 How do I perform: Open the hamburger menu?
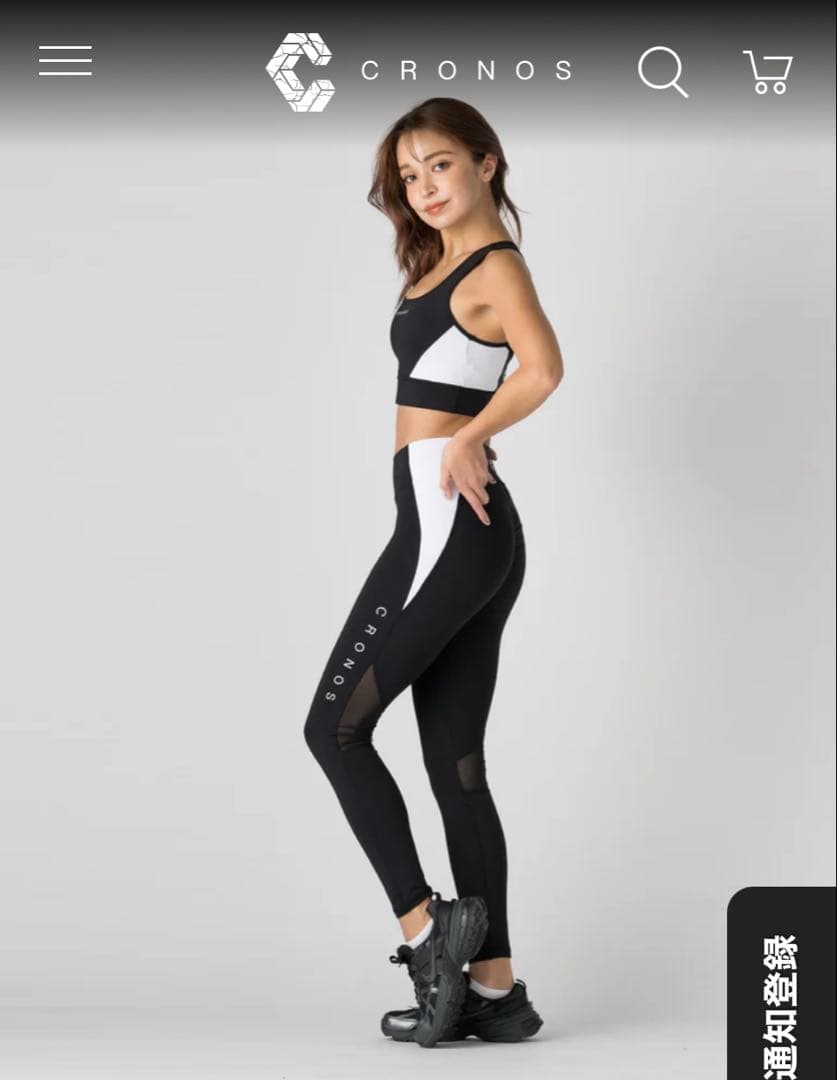(65, 61)
